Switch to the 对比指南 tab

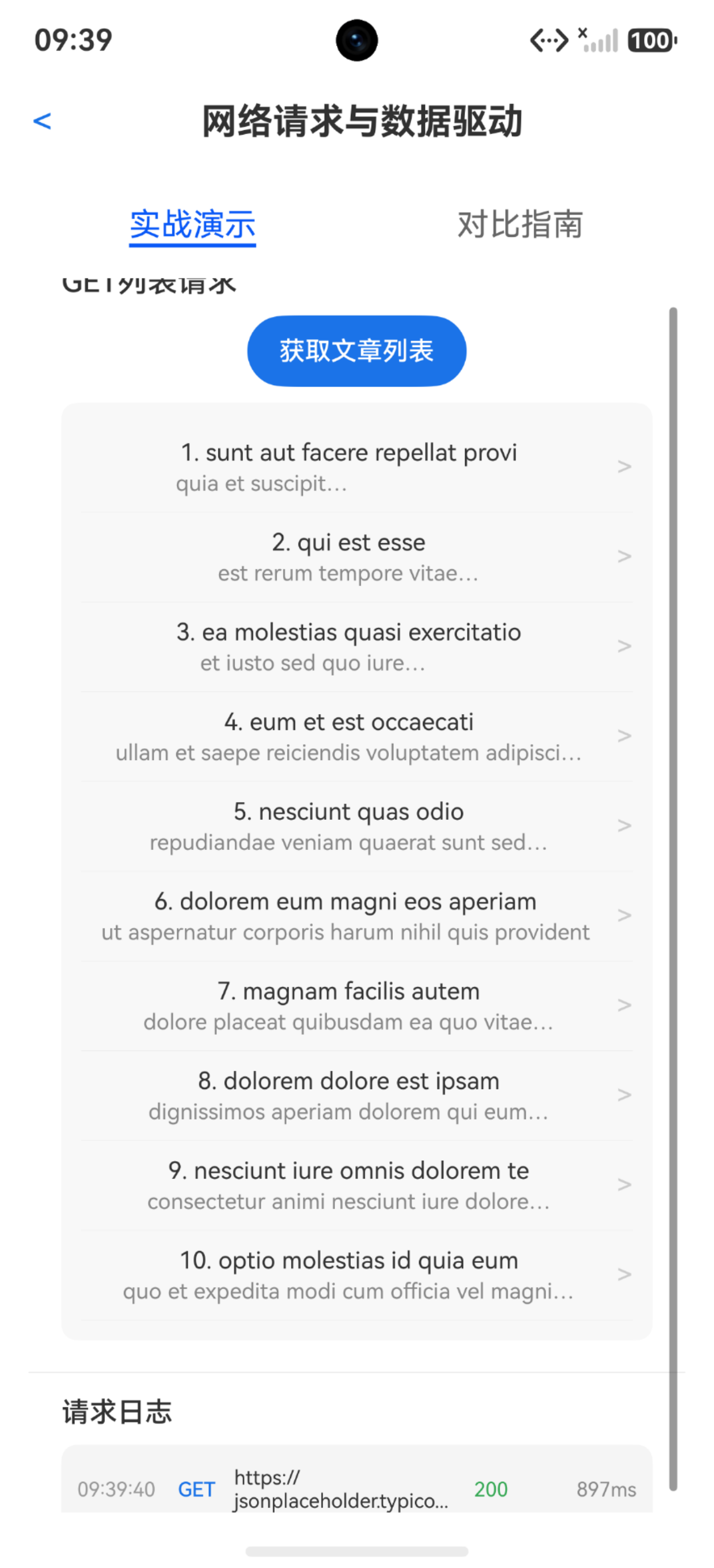(520, 224)
